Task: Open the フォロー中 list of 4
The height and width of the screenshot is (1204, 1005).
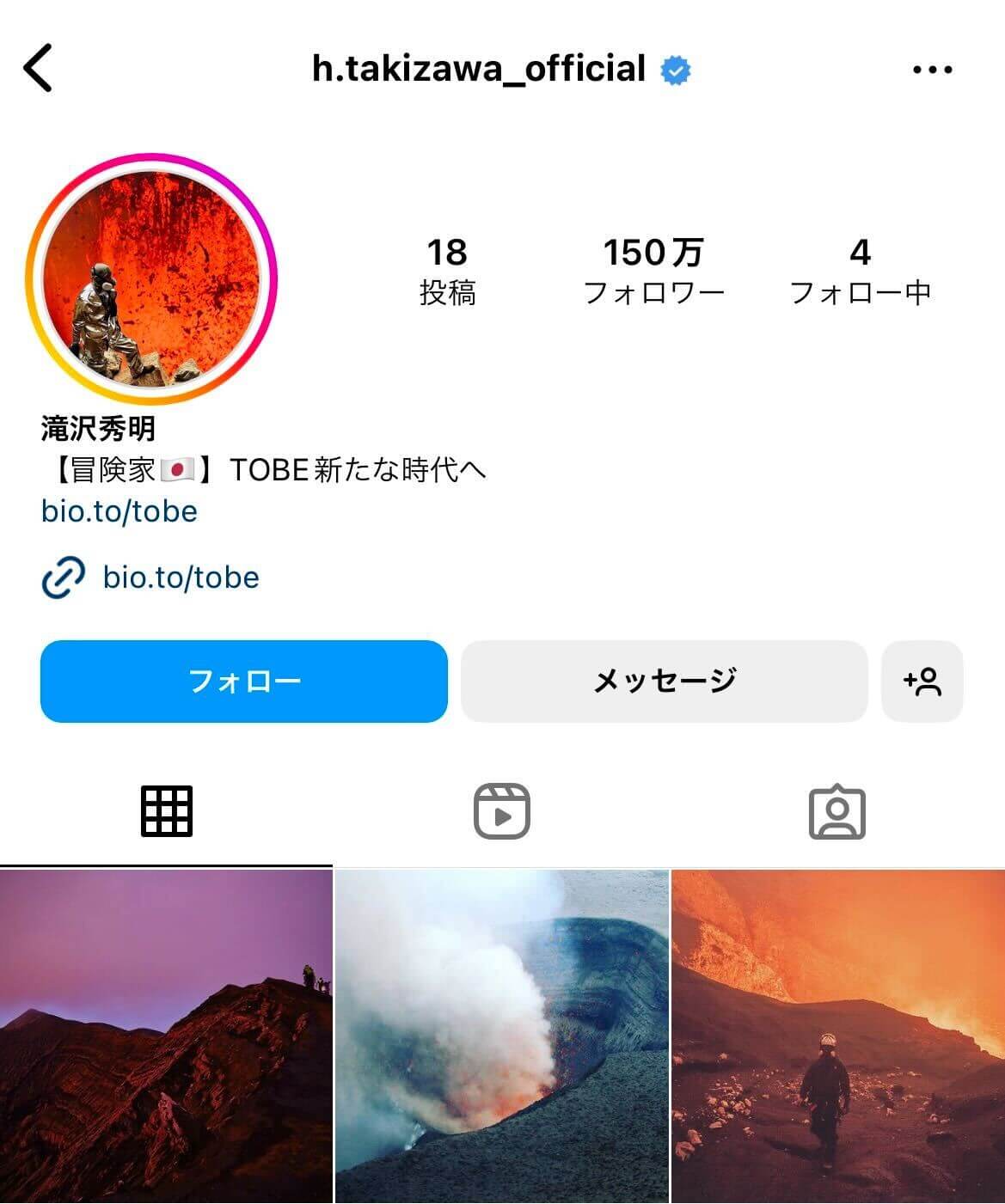Action: tap(861, 271)
